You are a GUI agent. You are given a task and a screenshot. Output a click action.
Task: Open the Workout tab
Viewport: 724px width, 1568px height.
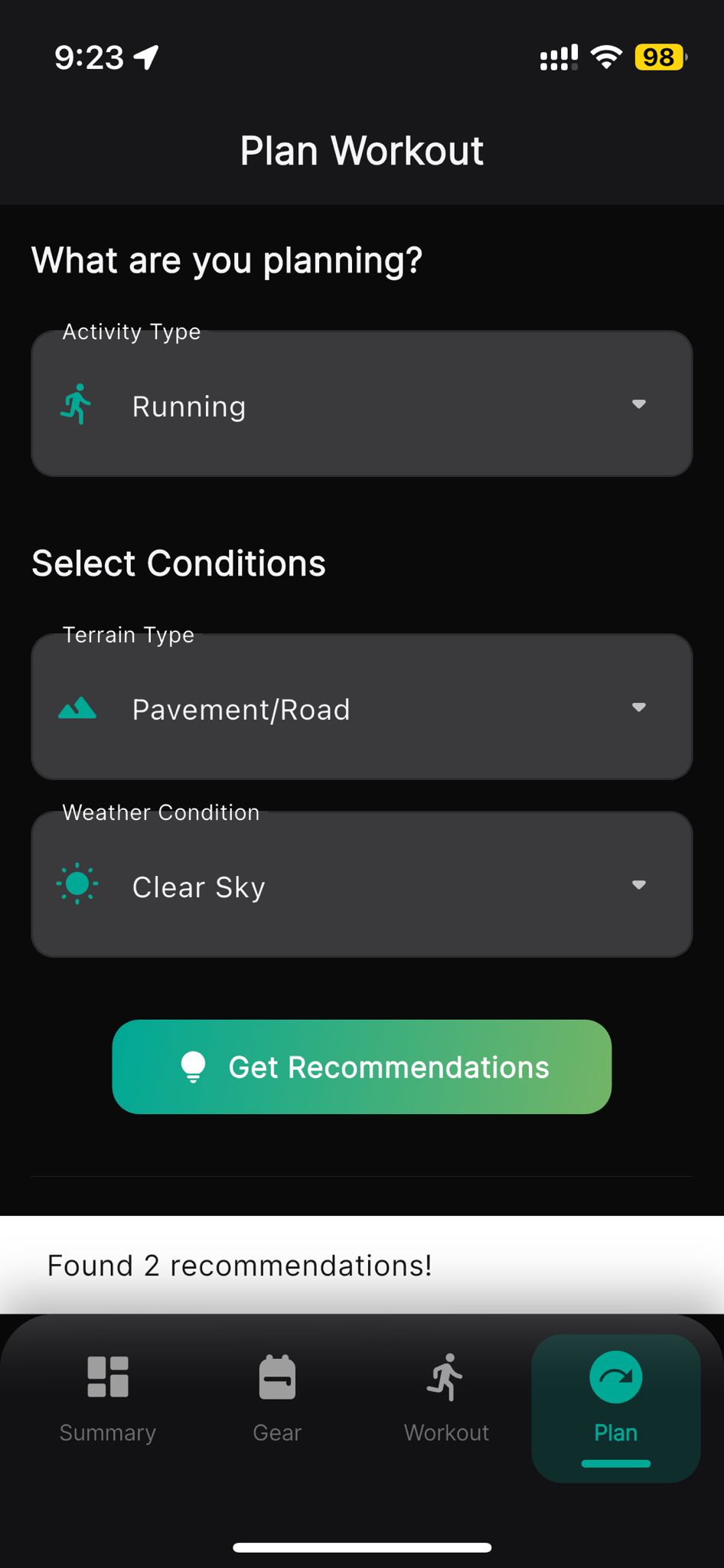[x=446, y=1400]
